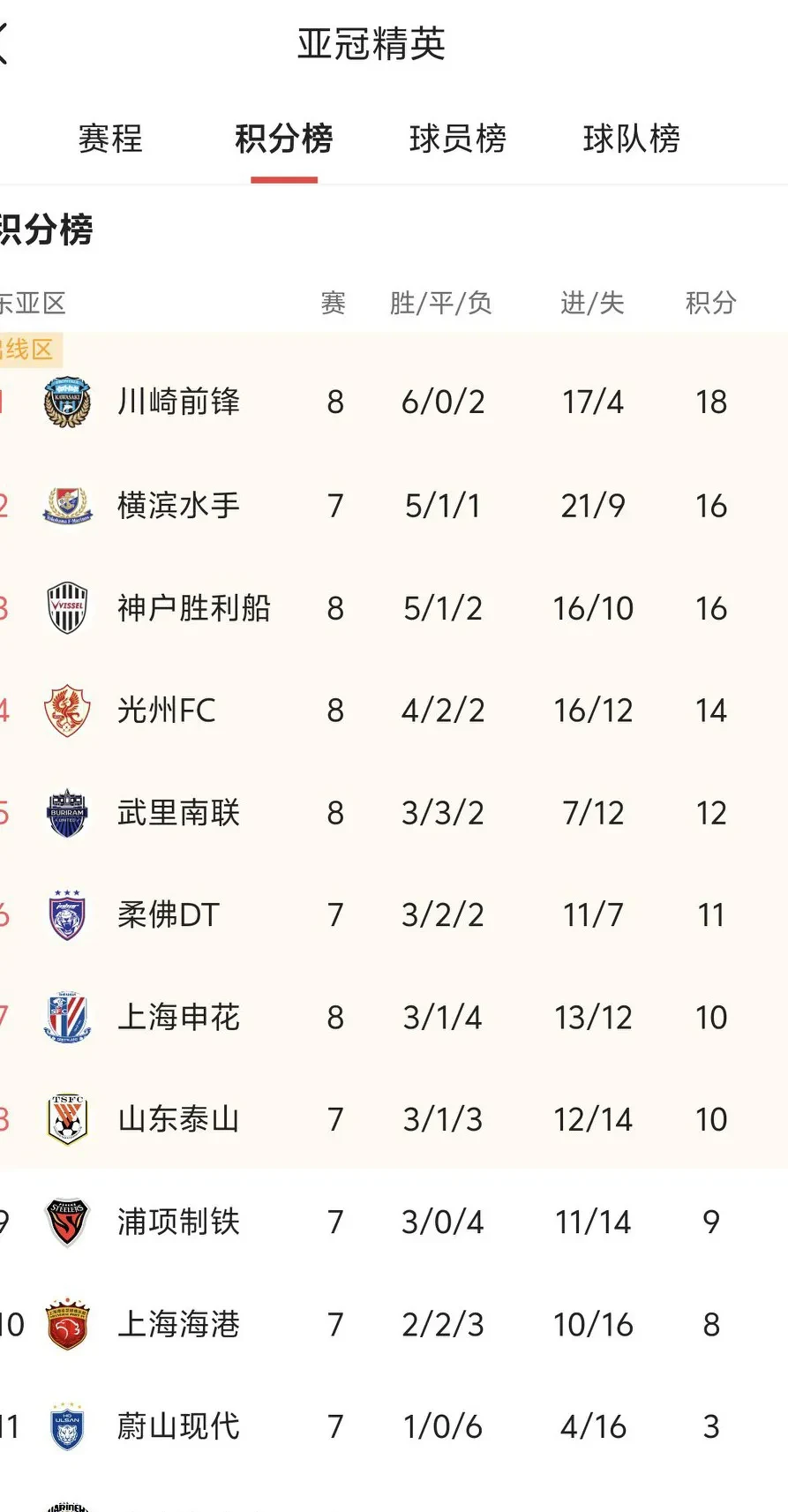This screenshot has height=1512, width=788.
Task: Switch to the 球员榜 tab
Action: pos(457,139)
